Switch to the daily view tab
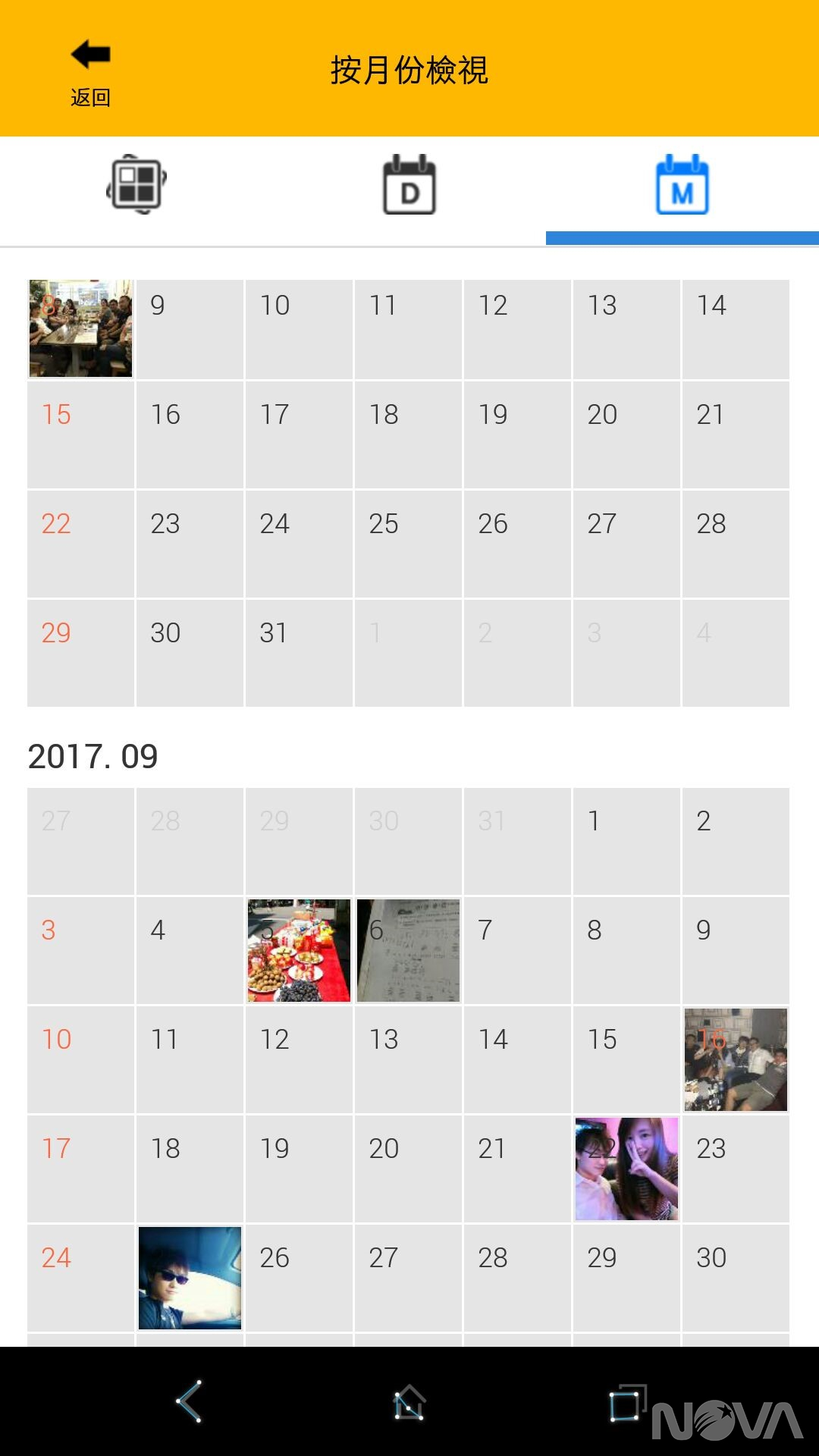The height and width of the screenshot is (1456, 819). pos(409,184)
